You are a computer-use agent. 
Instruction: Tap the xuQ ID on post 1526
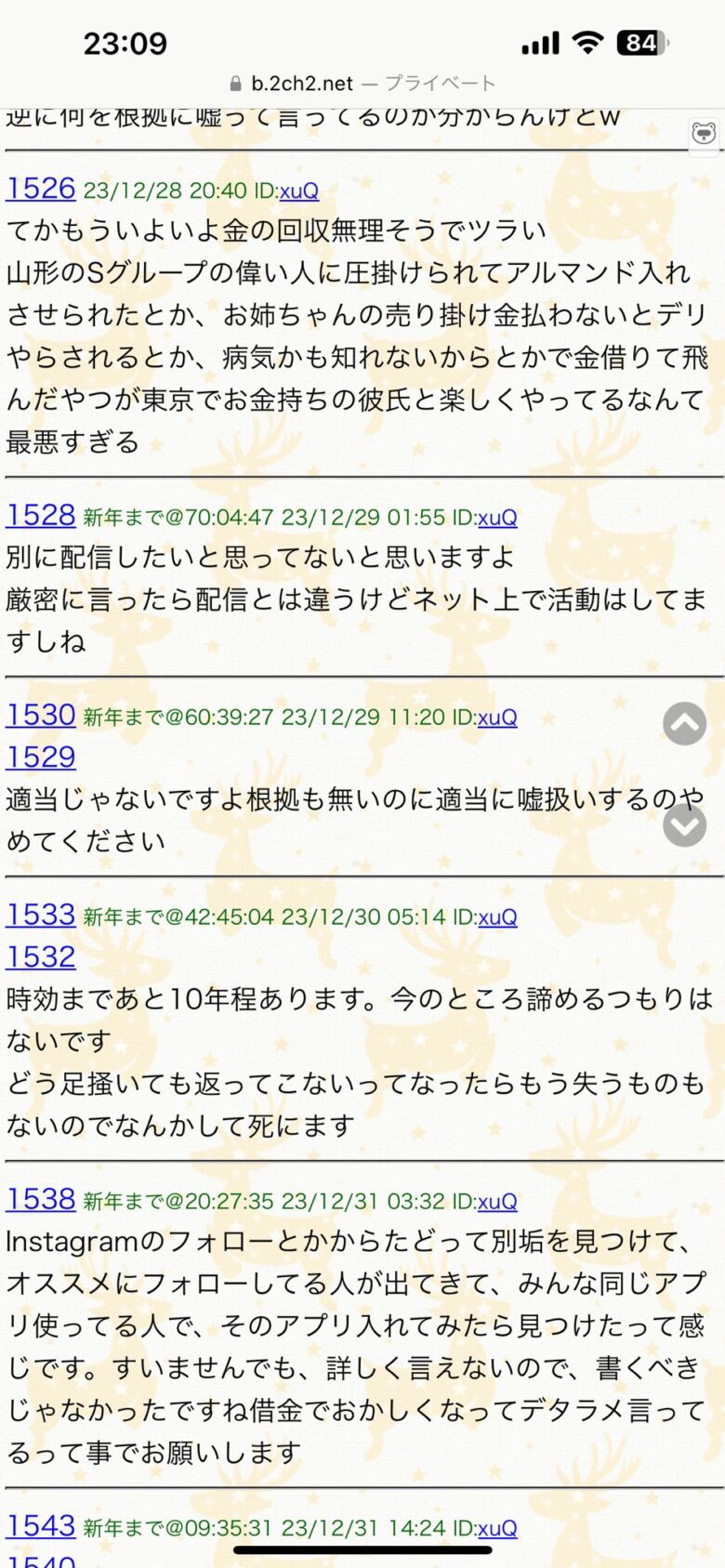point(298,191)
